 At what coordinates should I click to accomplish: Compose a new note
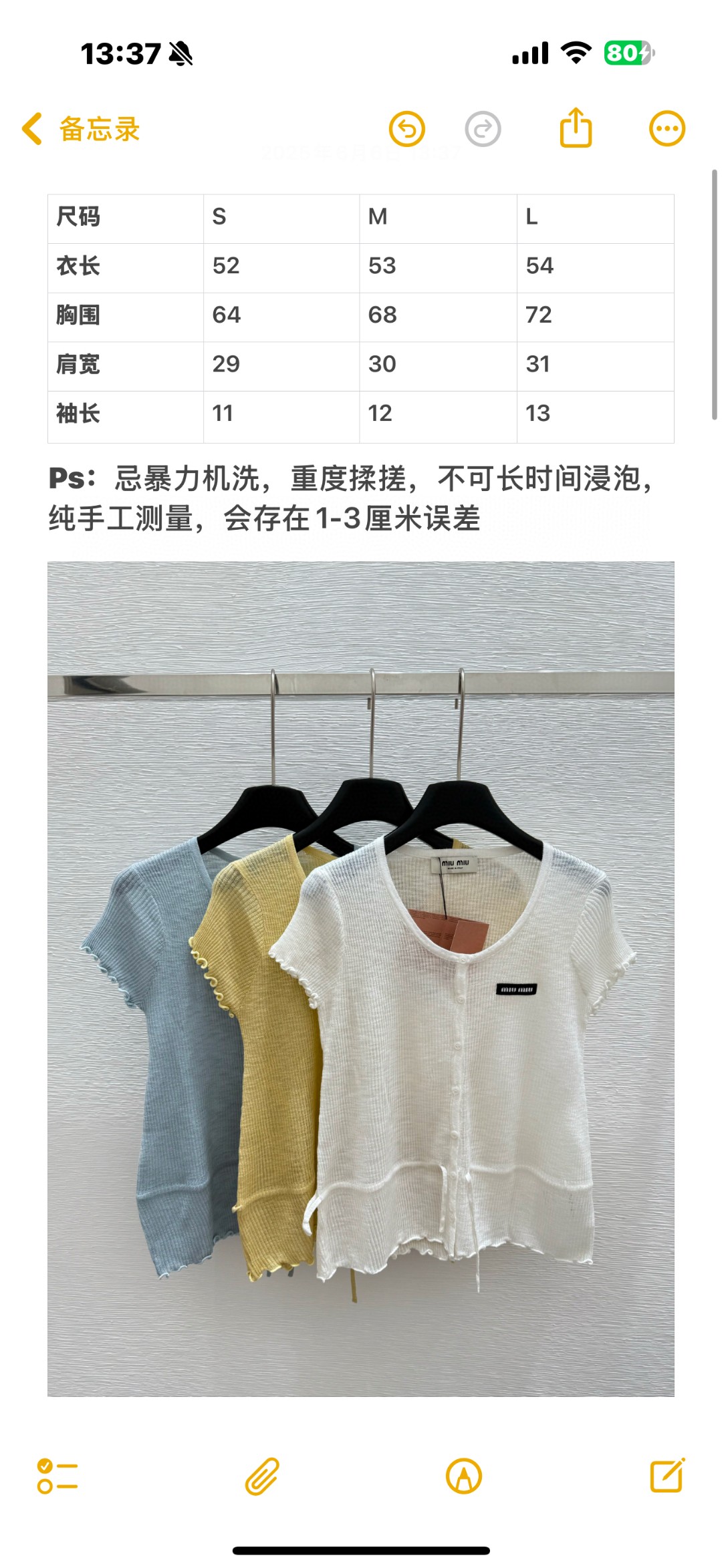tap(667, 1476)
